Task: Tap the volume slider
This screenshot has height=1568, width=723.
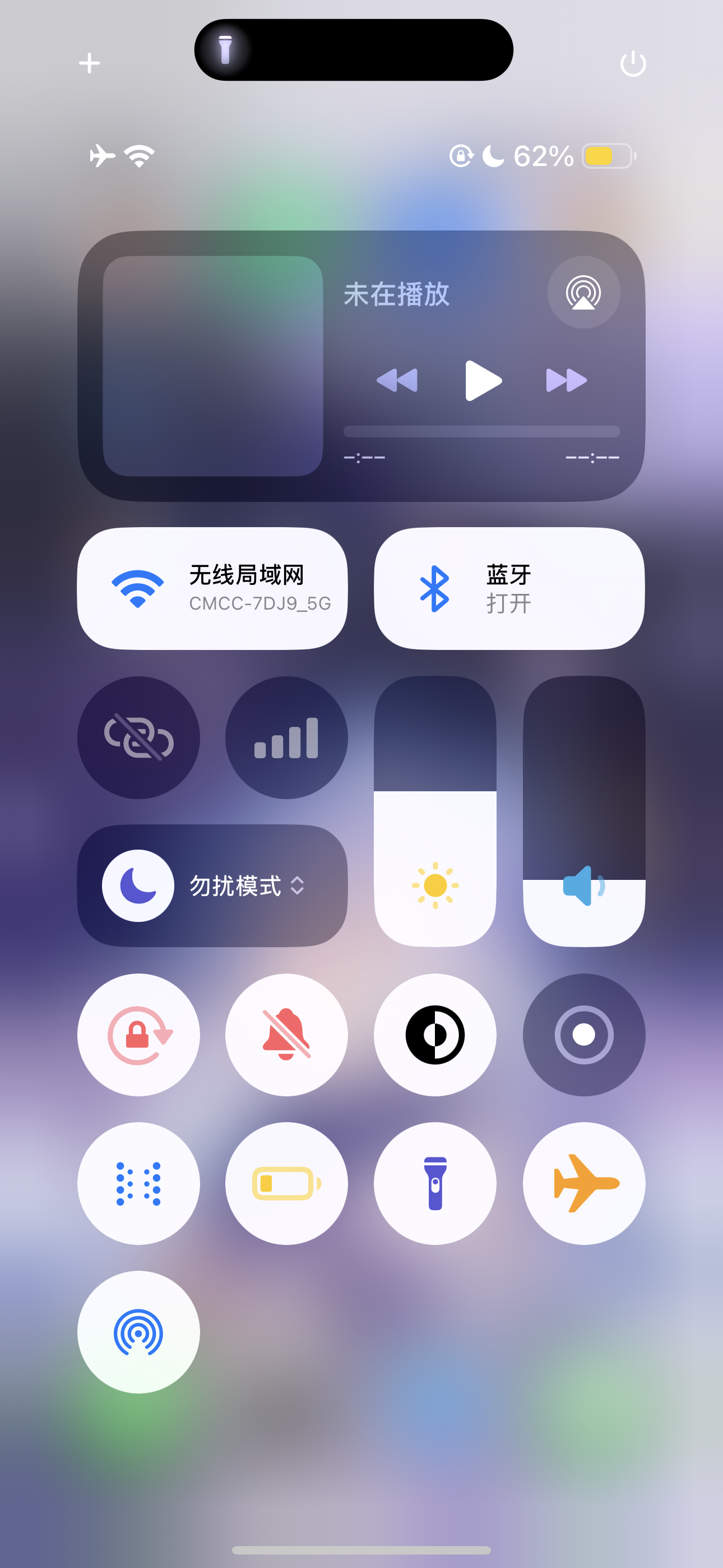Action: tap(583, 811)
